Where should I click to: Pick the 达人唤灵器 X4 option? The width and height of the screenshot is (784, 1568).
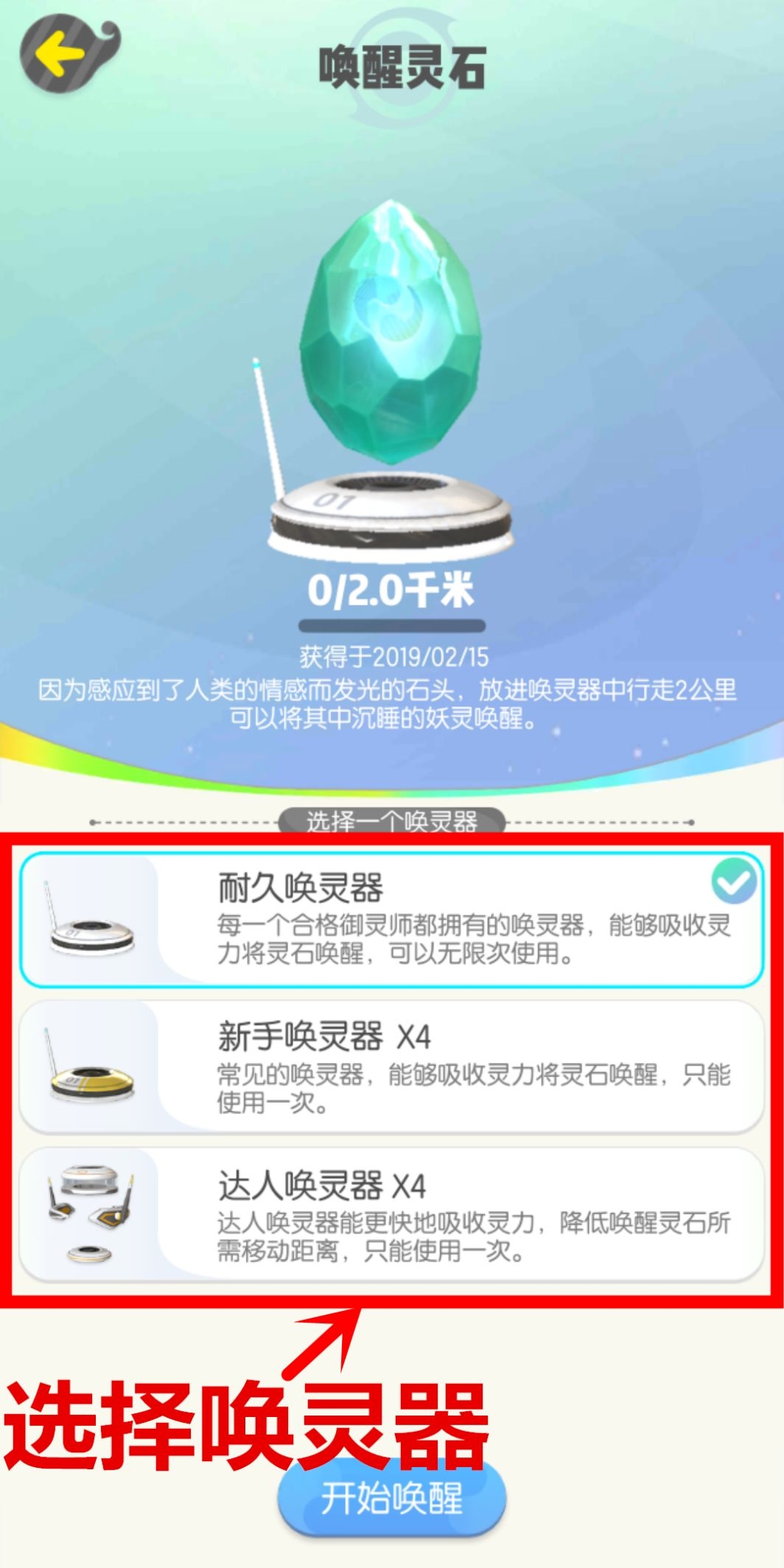[x=391, y=1213]
